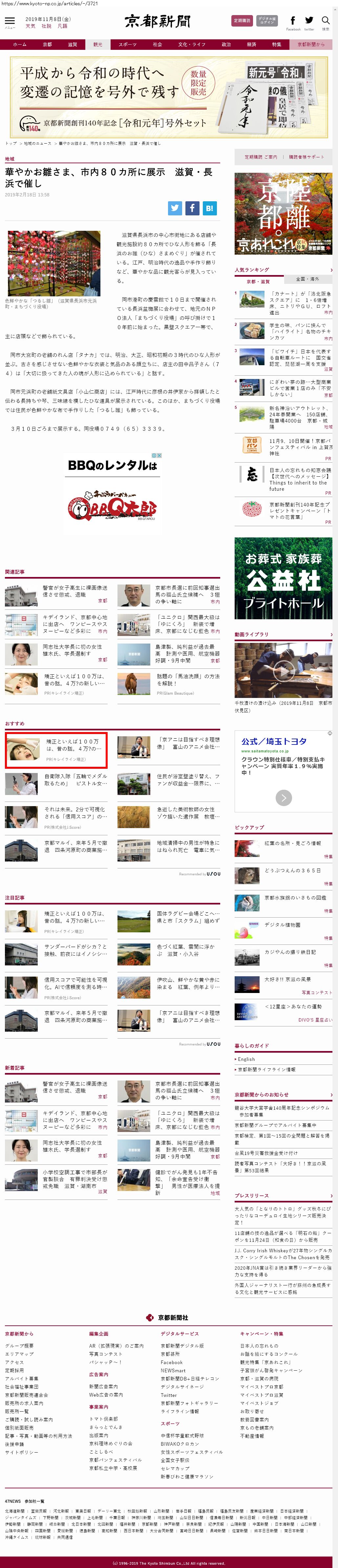
Task: Open アルバイト募集 footer link
Action: pyautogui.click(x=21, y=1378)
